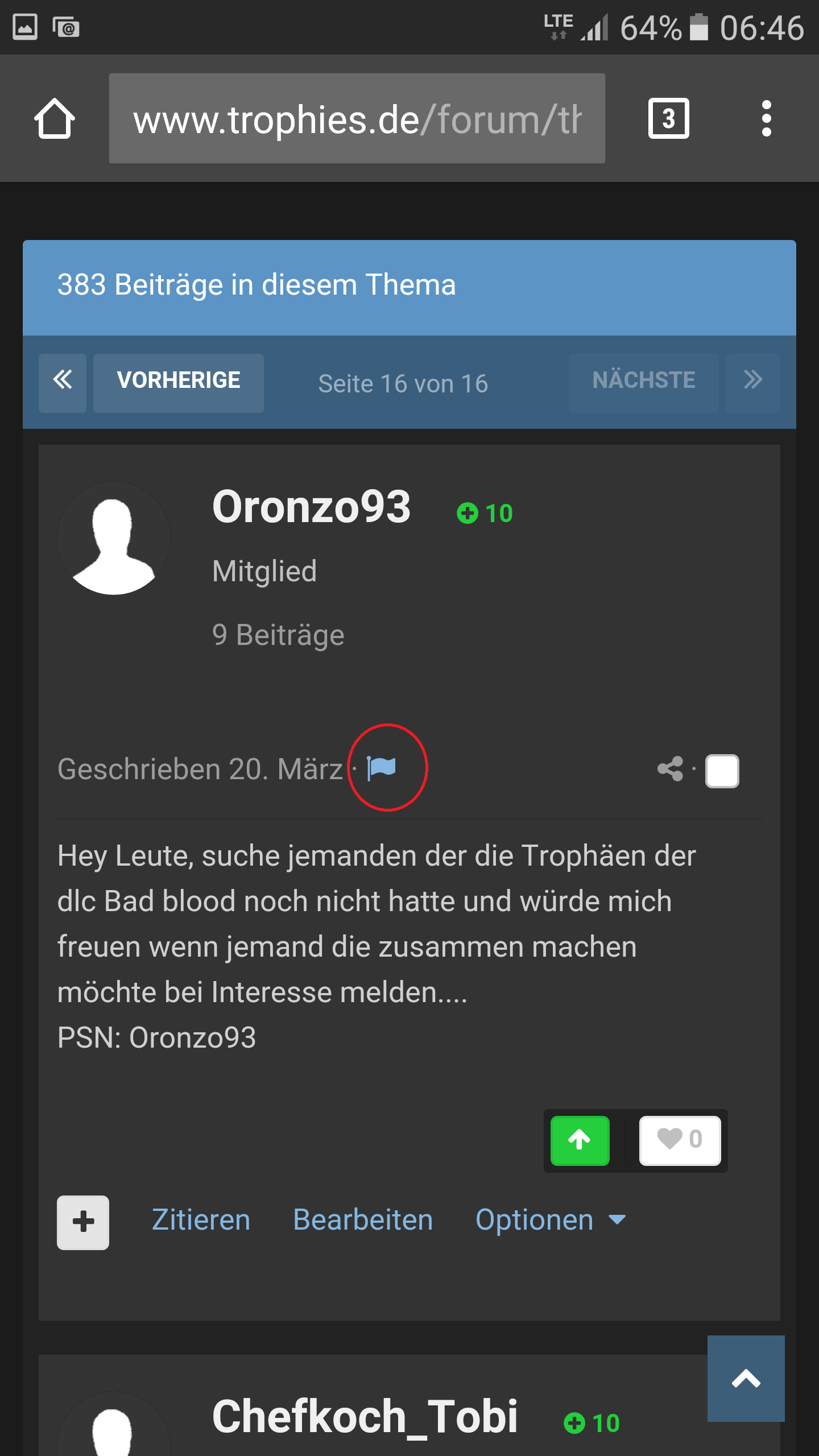The image size is (819, 1456).
Task: Tap the browser home icon
Action: coord(55,118)
